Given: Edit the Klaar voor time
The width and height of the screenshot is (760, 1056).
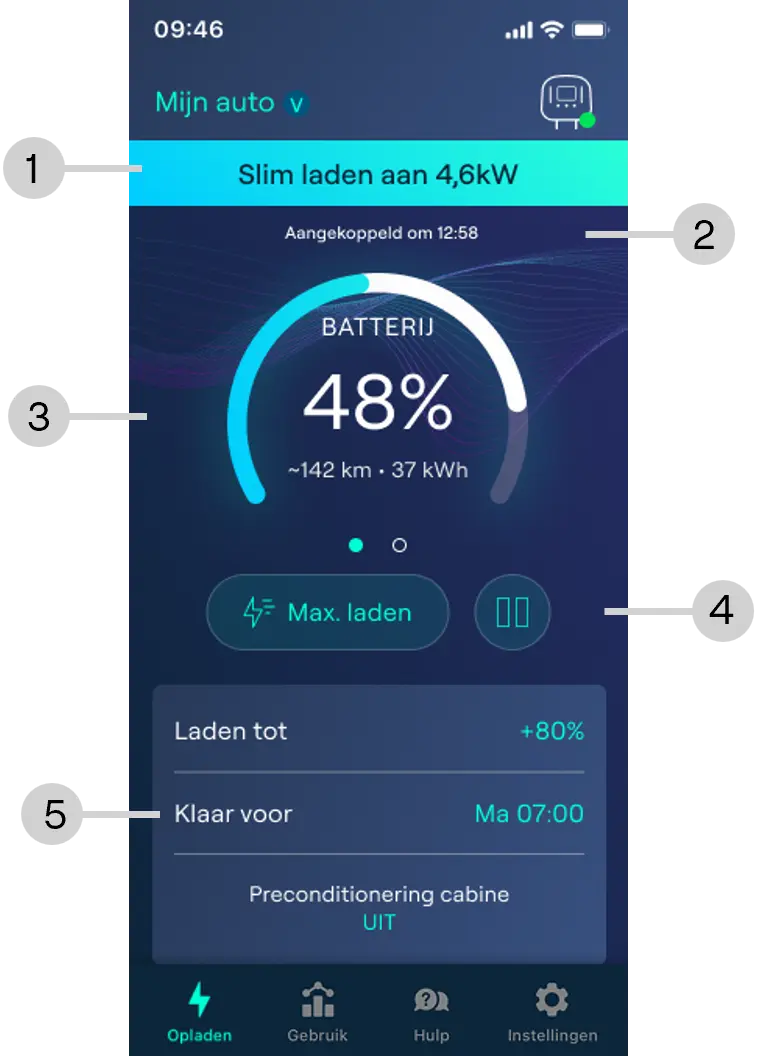Looking at the screenshot, I should point(529,814).
